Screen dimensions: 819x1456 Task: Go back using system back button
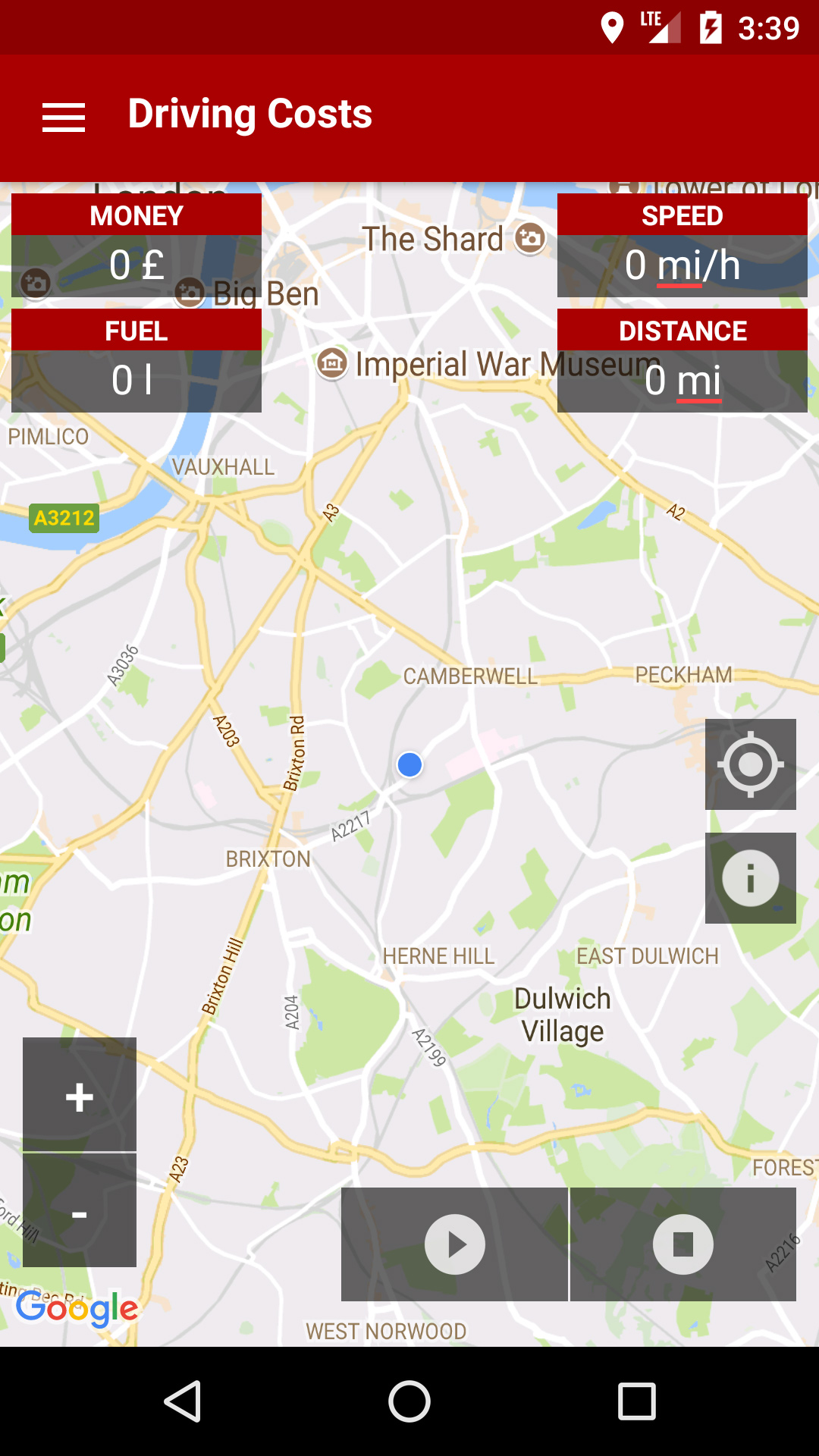click(x=183, y=1401)
